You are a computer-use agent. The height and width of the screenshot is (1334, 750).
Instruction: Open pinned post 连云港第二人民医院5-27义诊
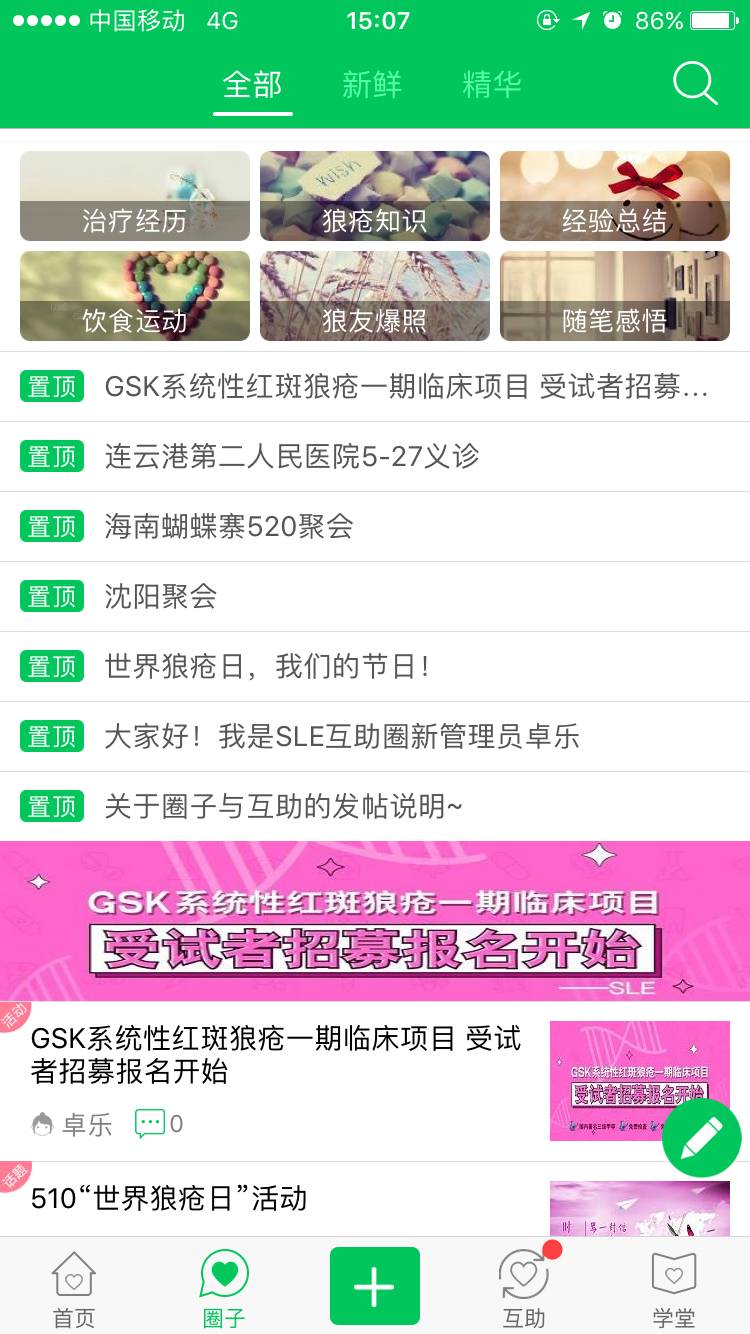click(x=292, y=457)
